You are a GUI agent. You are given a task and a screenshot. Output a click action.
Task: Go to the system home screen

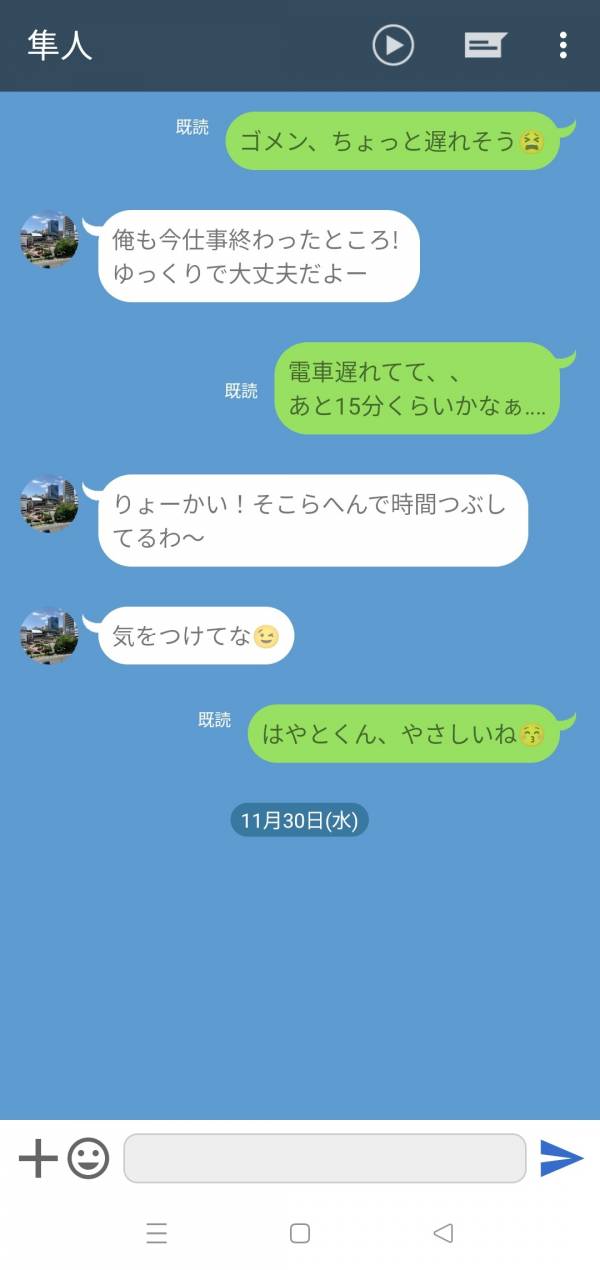300,1233
